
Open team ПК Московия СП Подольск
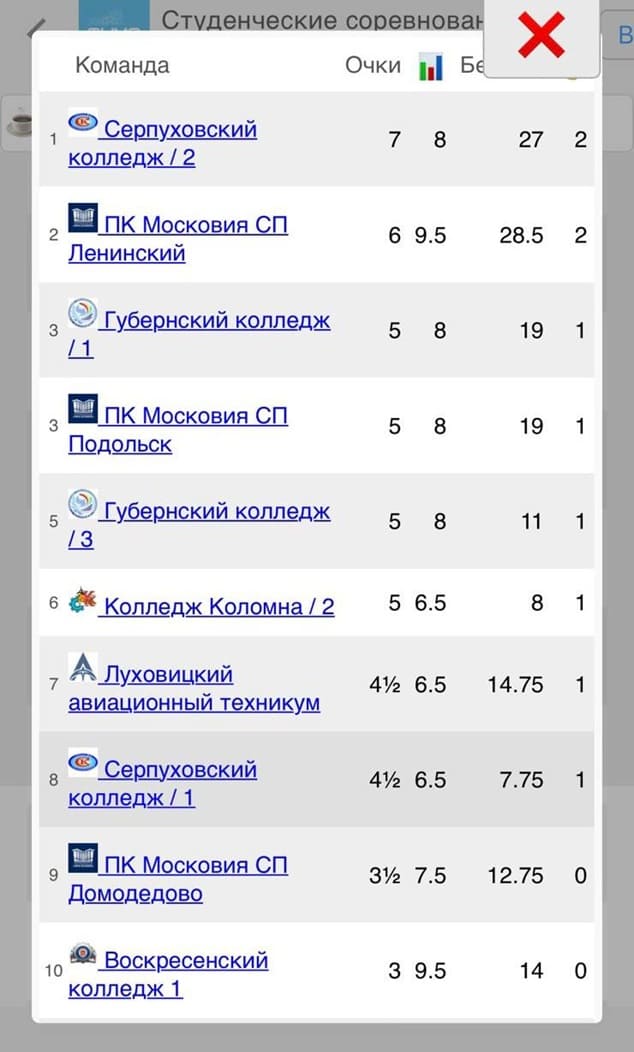point(195,416)
